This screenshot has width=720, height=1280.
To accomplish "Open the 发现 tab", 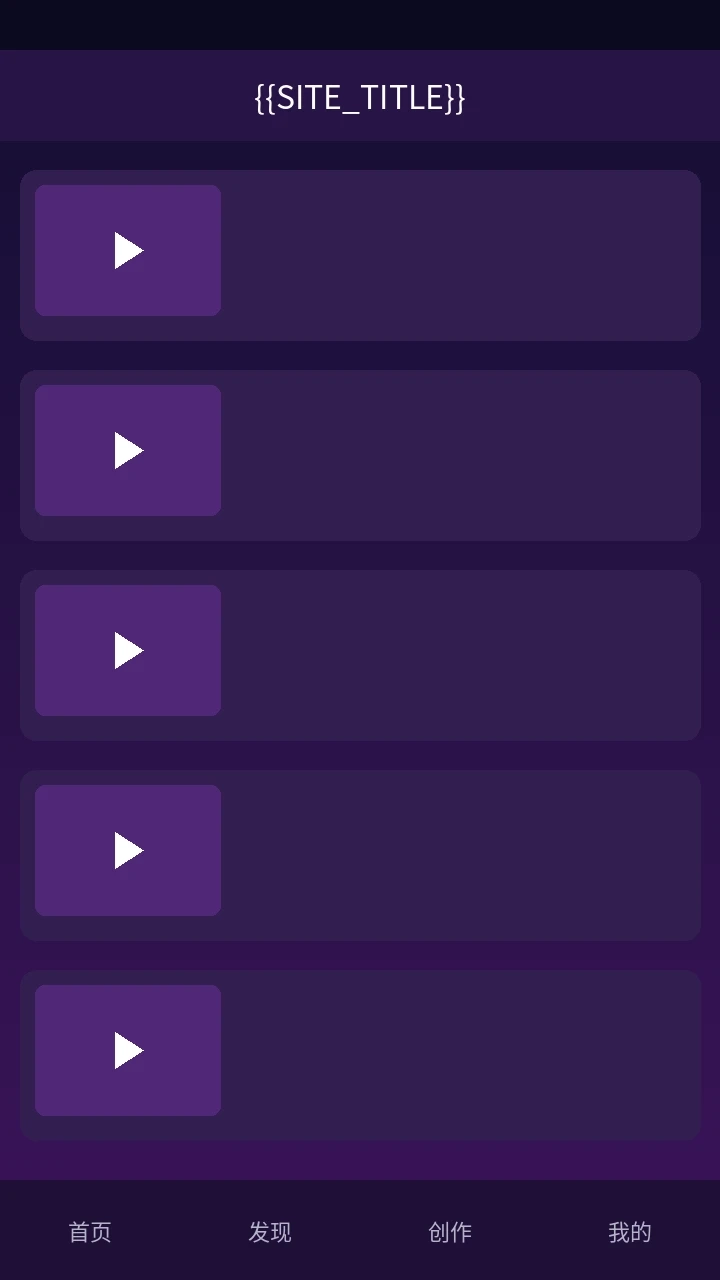I will pos(270,1232).
